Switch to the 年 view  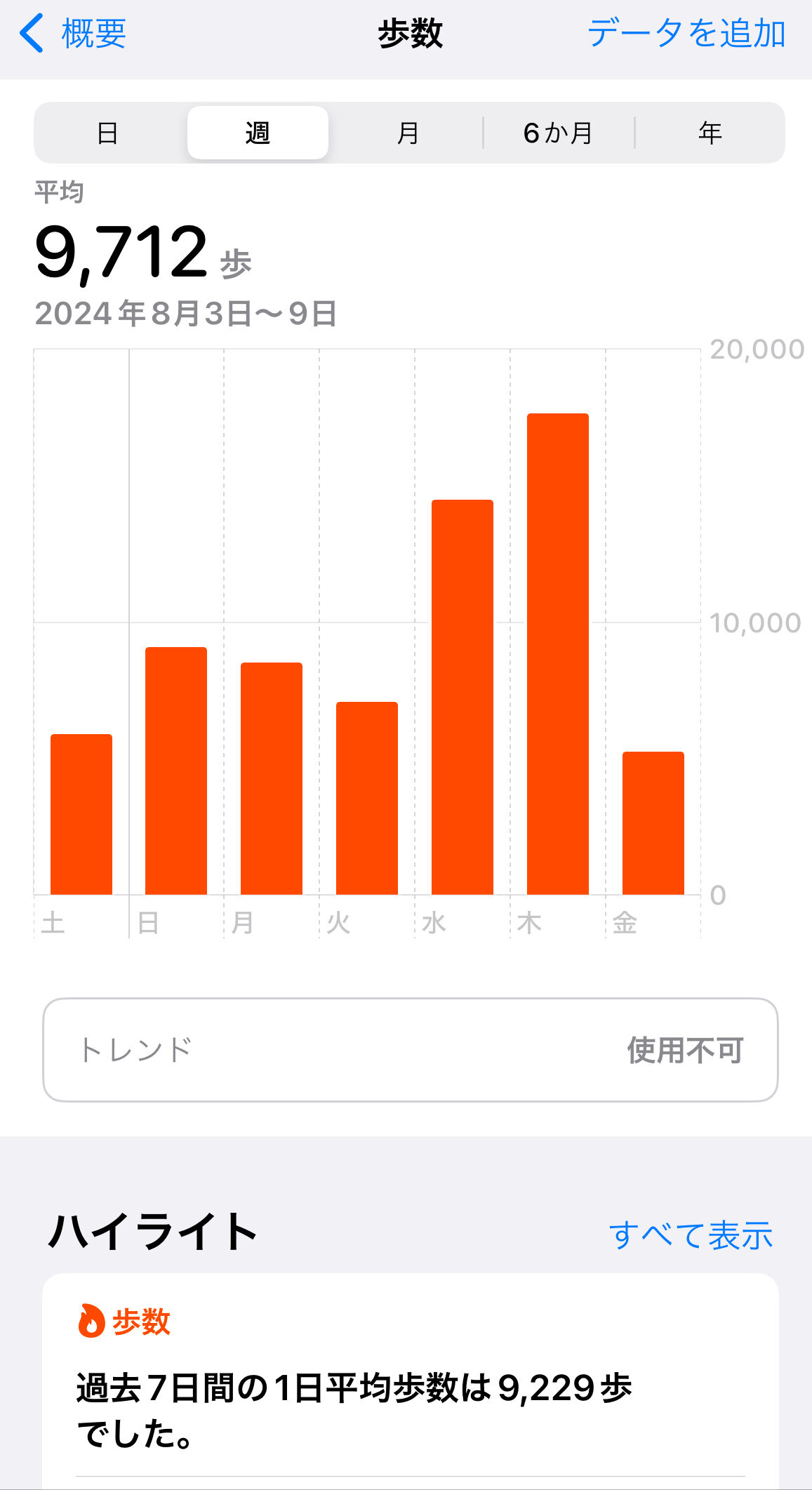point(710,133)
